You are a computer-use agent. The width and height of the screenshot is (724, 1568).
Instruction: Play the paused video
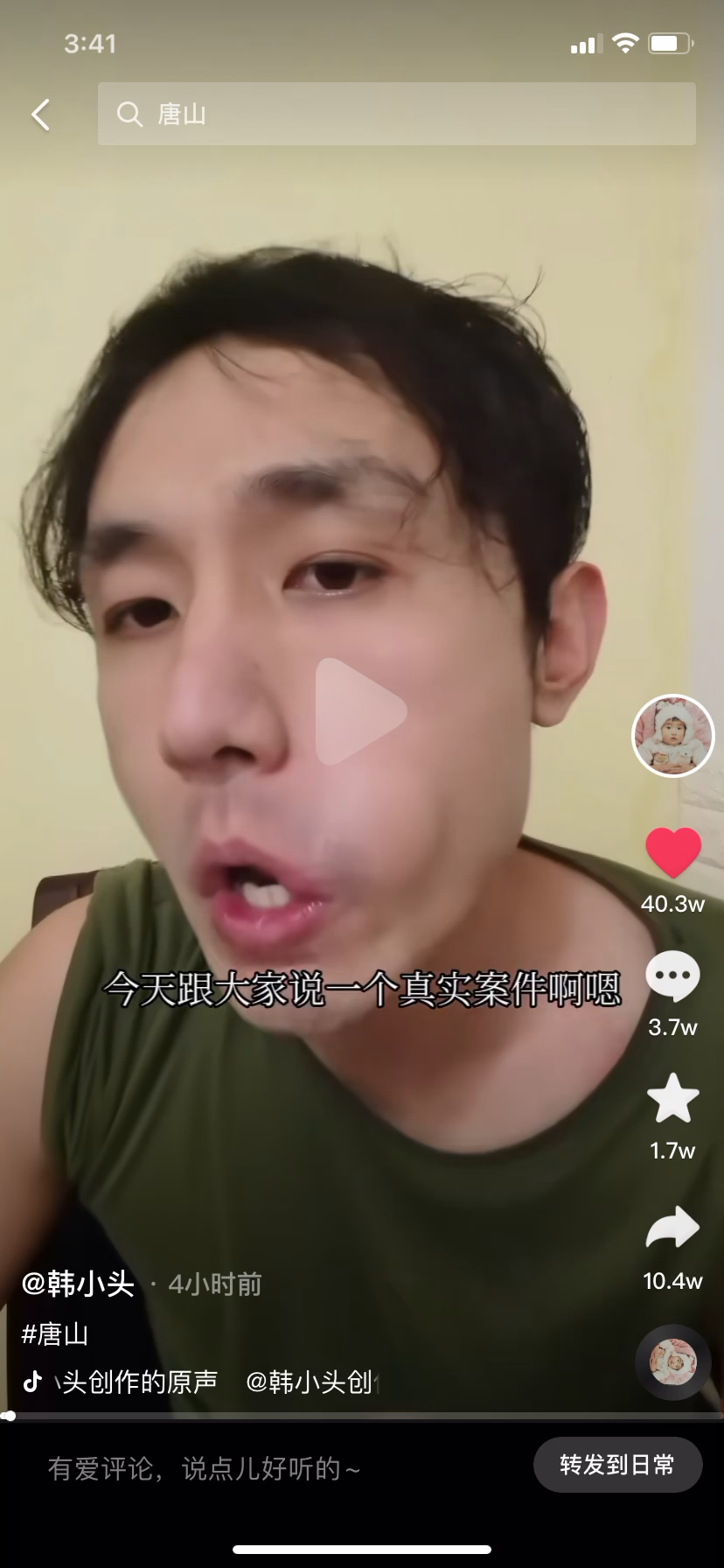point(360,711)
